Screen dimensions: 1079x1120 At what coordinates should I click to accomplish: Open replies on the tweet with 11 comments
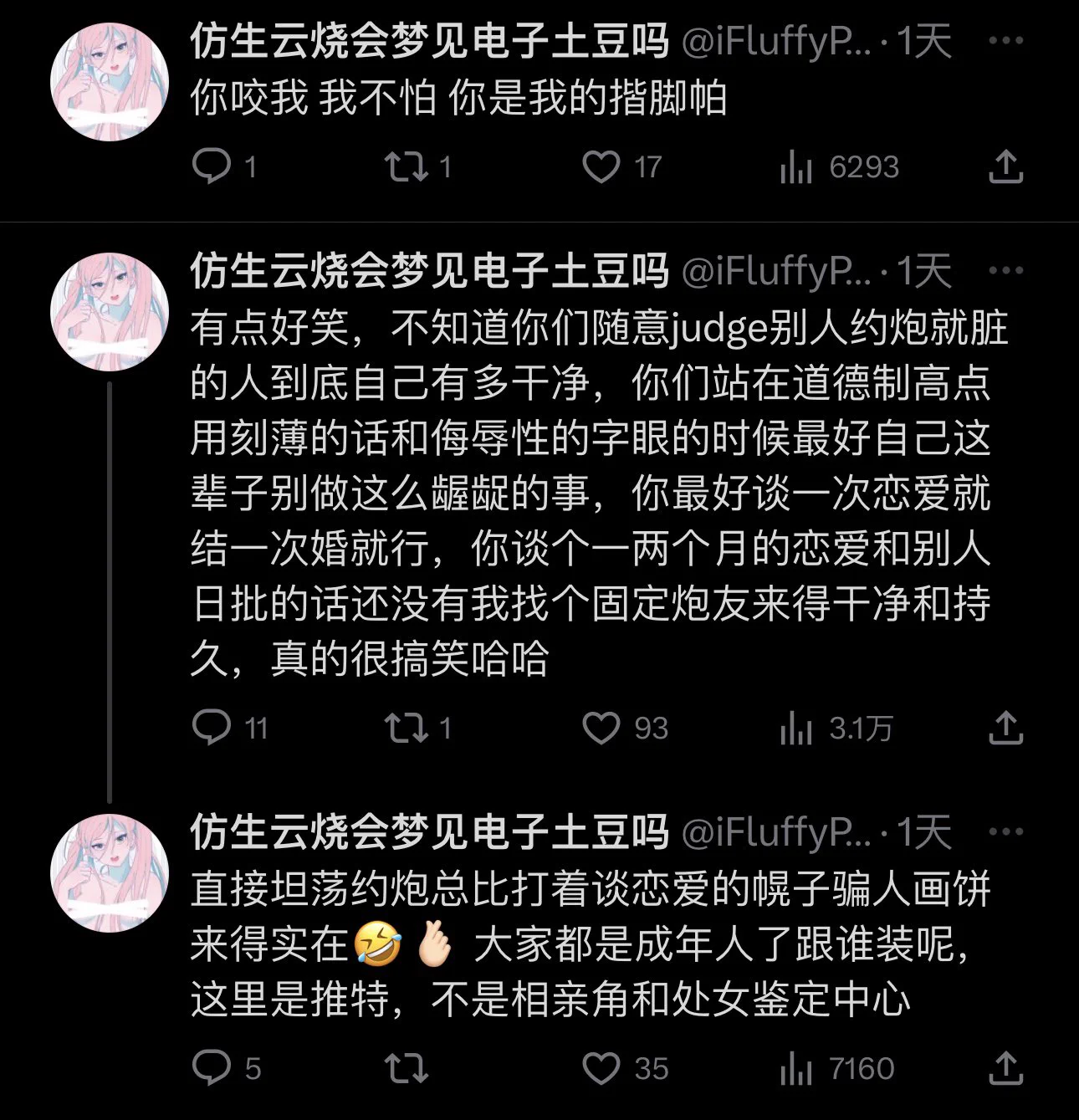[x=211, y=728]
